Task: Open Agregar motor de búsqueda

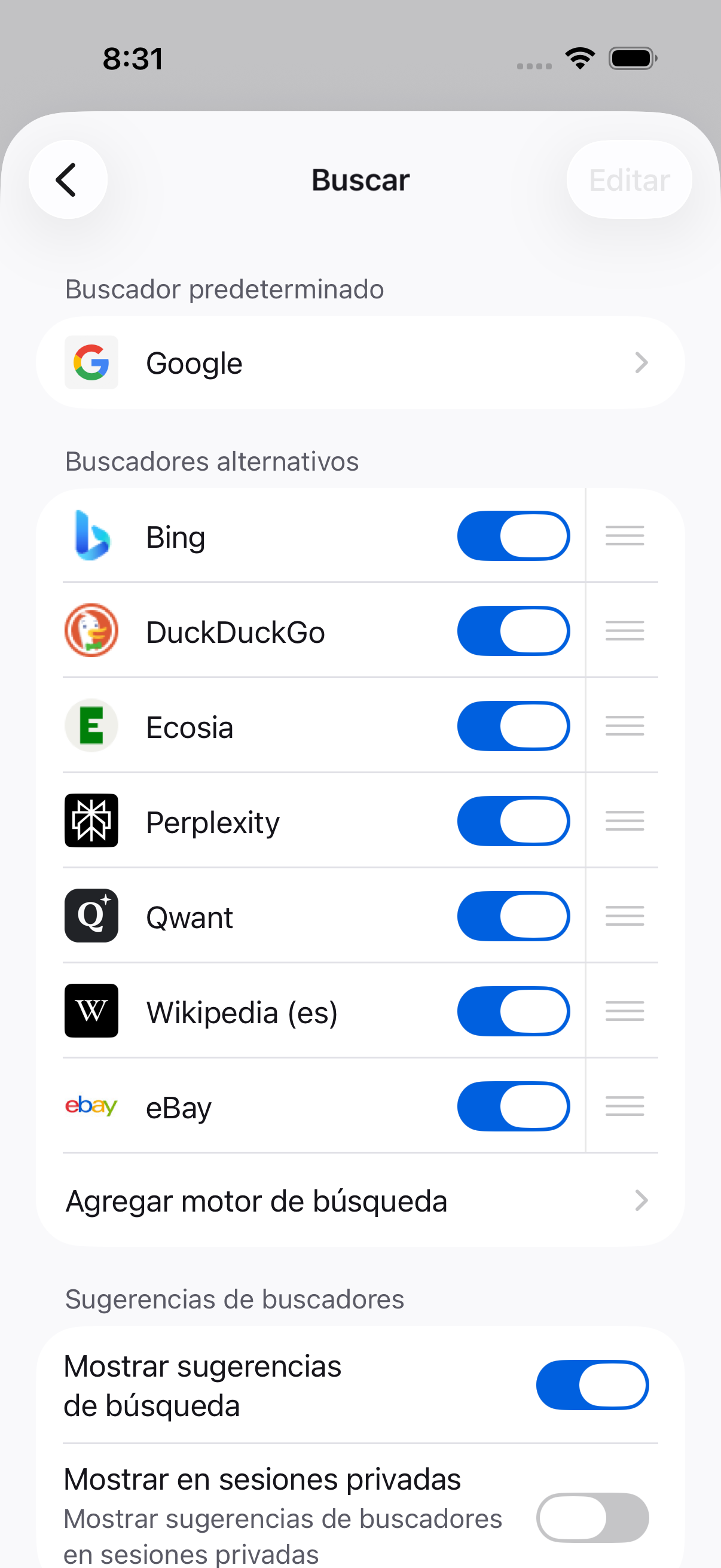Action: (360, 1201)
